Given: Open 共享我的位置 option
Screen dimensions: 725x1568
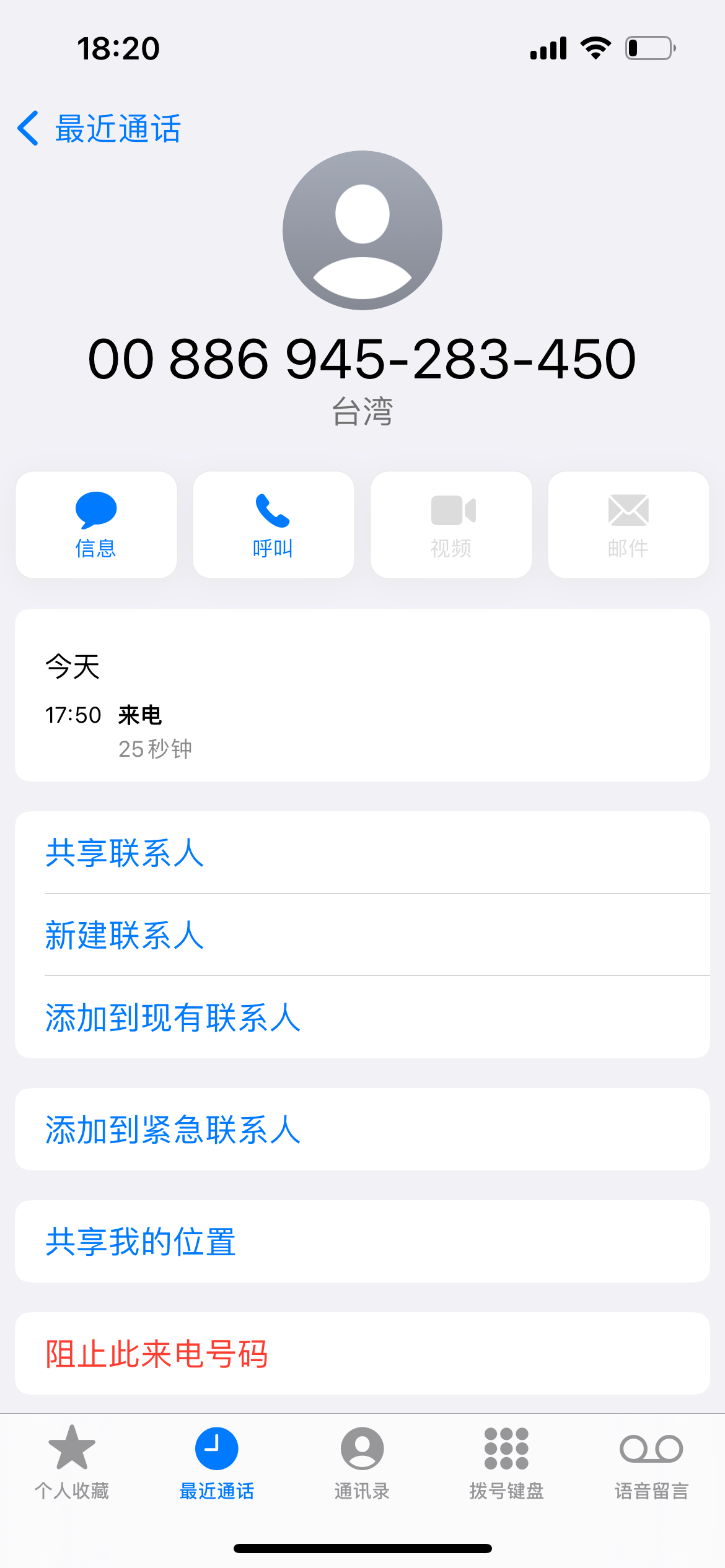Looking at the screenshot, I should [141, 1242].
